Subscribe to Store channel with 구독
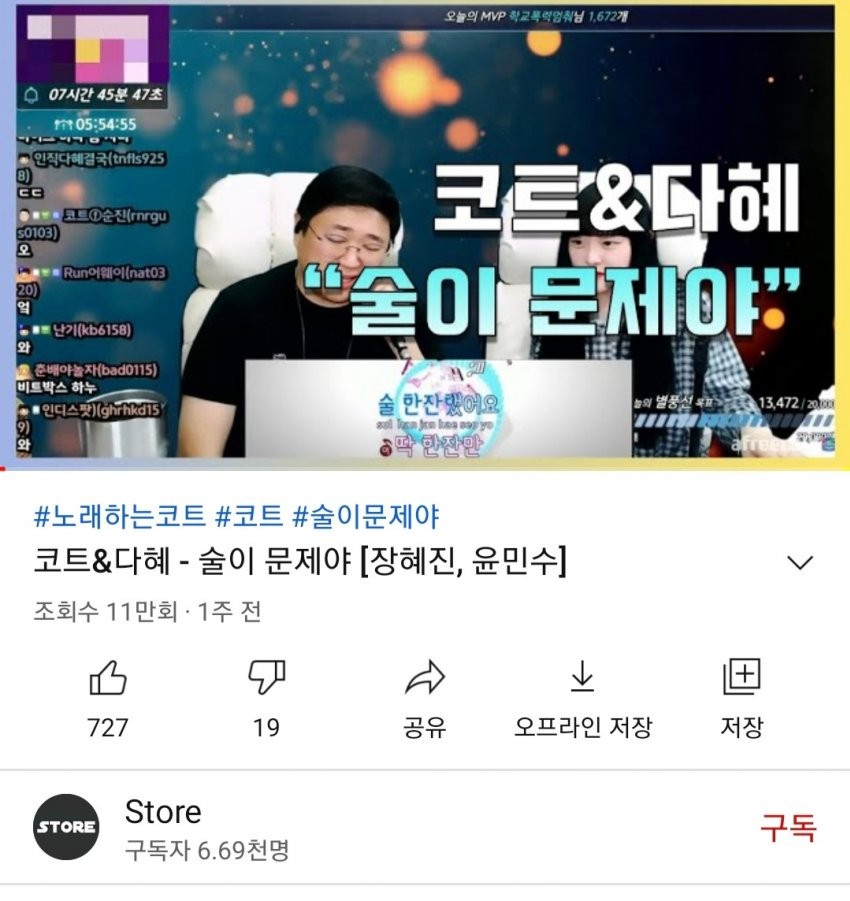Screen dimensions: 850x901 [787, 828]
